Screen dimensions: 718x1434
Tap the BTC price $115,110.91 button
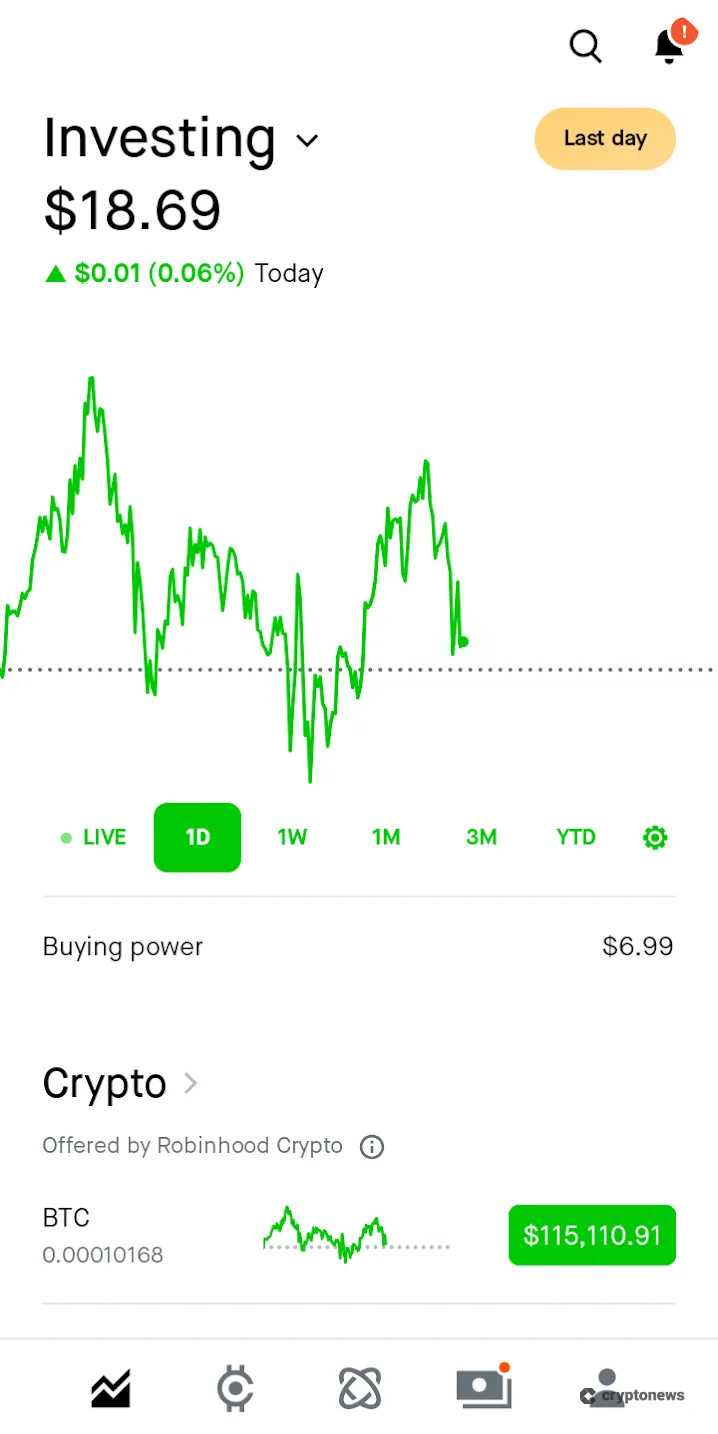(x=592, y=1235)
